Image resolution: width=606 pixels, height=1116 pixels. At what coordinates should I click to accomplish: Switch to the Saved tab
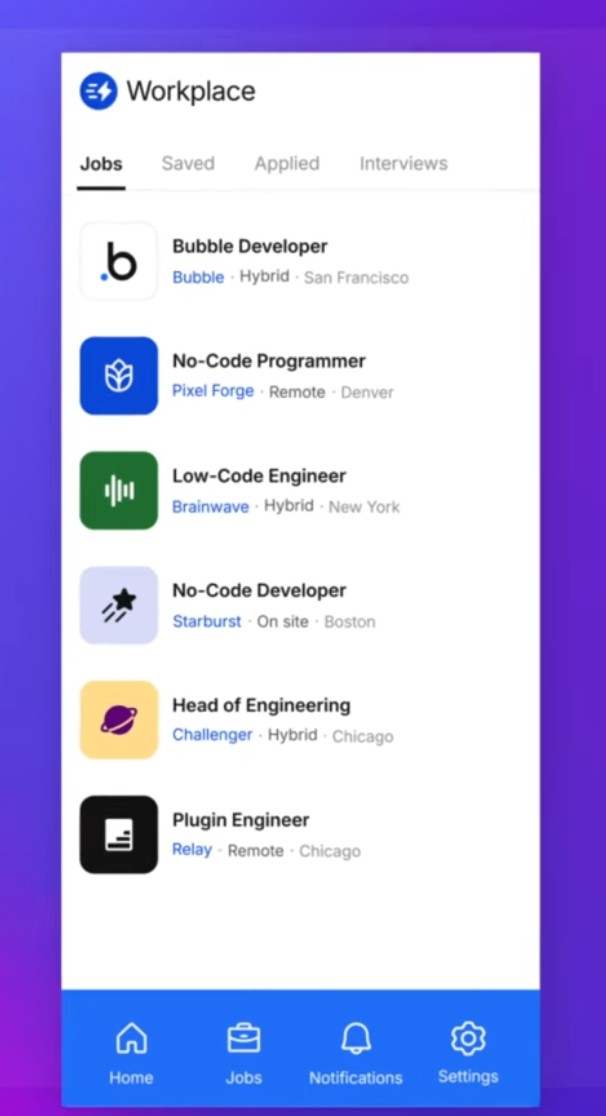point(188,163)
